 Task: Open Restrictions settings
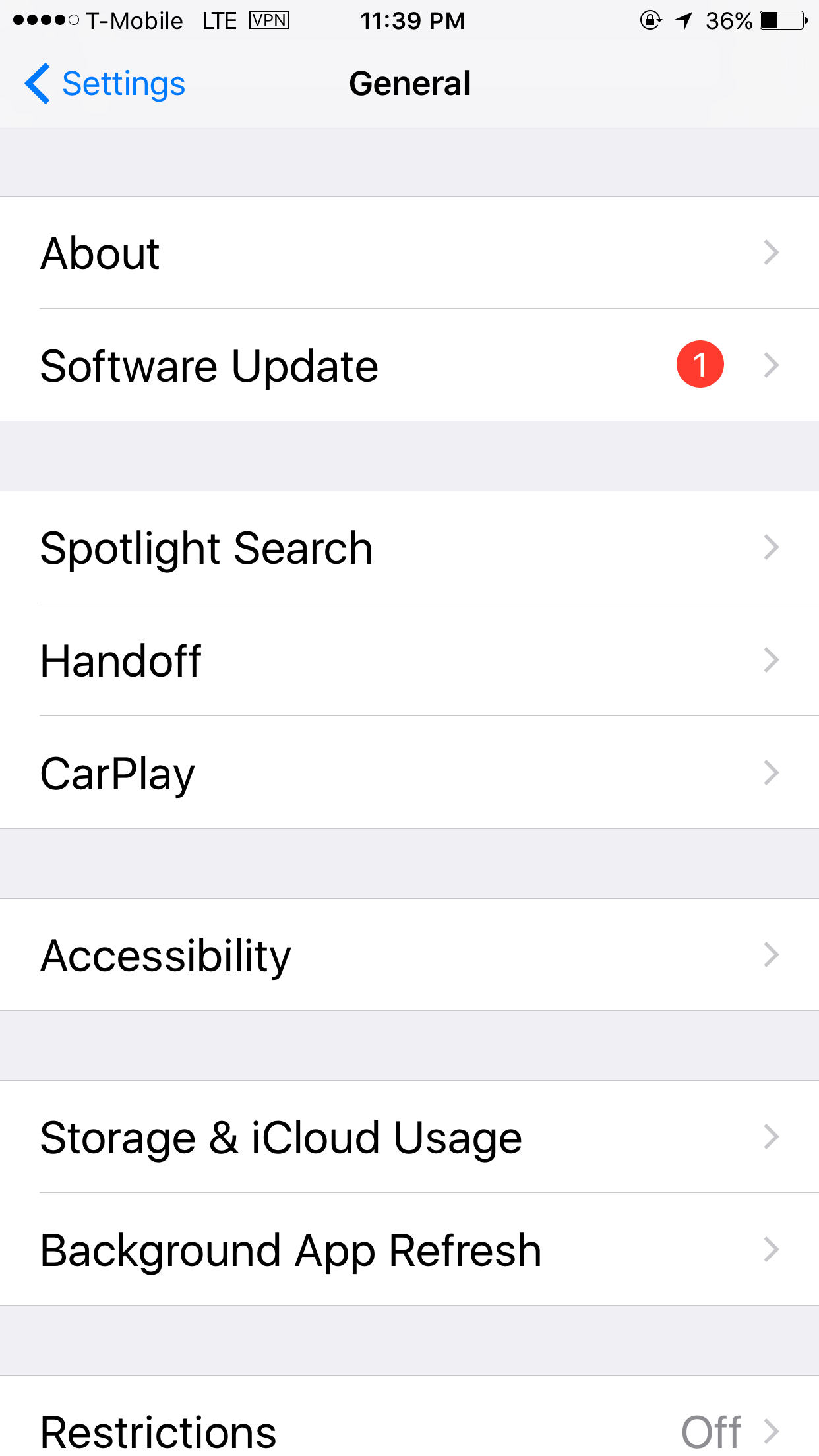coord(409,1416)
